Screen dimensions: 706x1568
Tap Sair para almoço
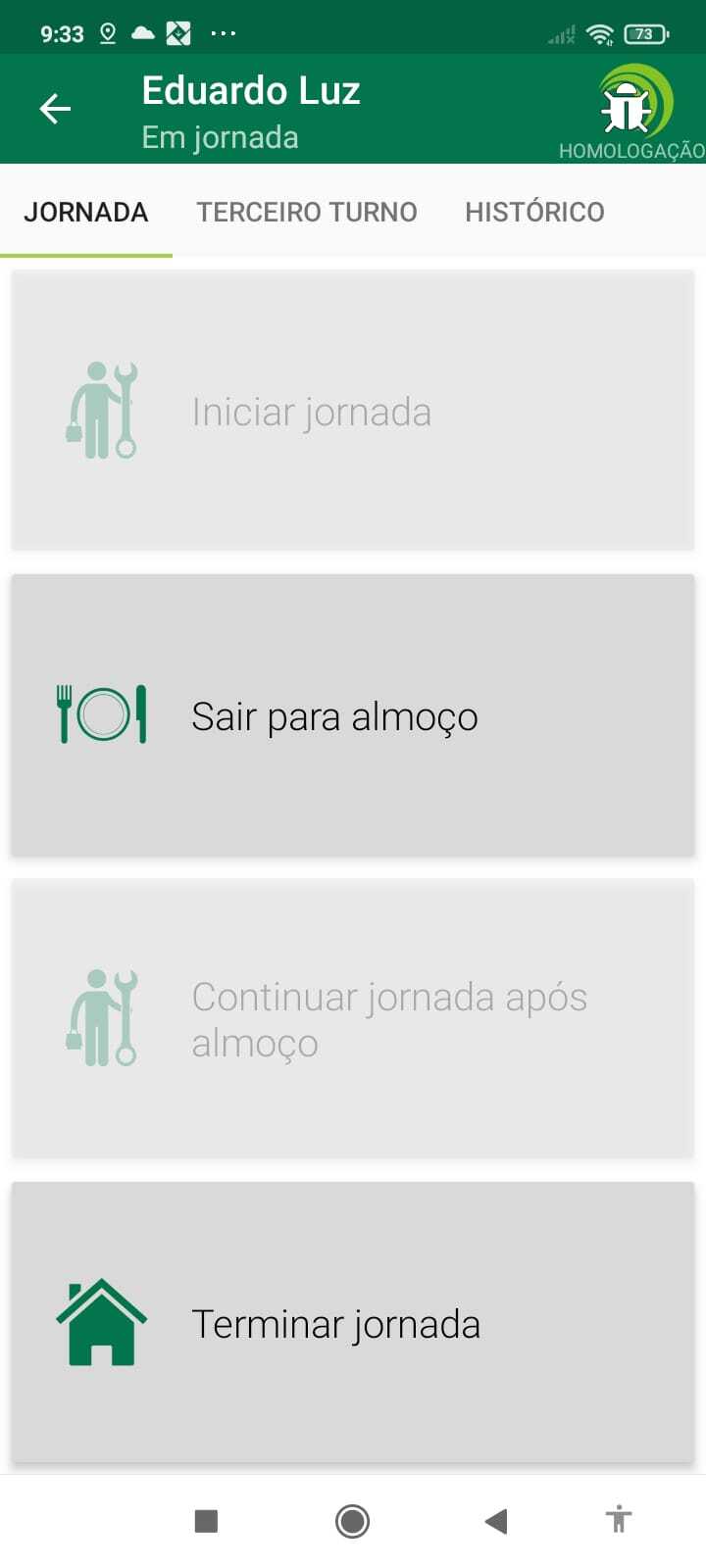[x=353, y=715]
